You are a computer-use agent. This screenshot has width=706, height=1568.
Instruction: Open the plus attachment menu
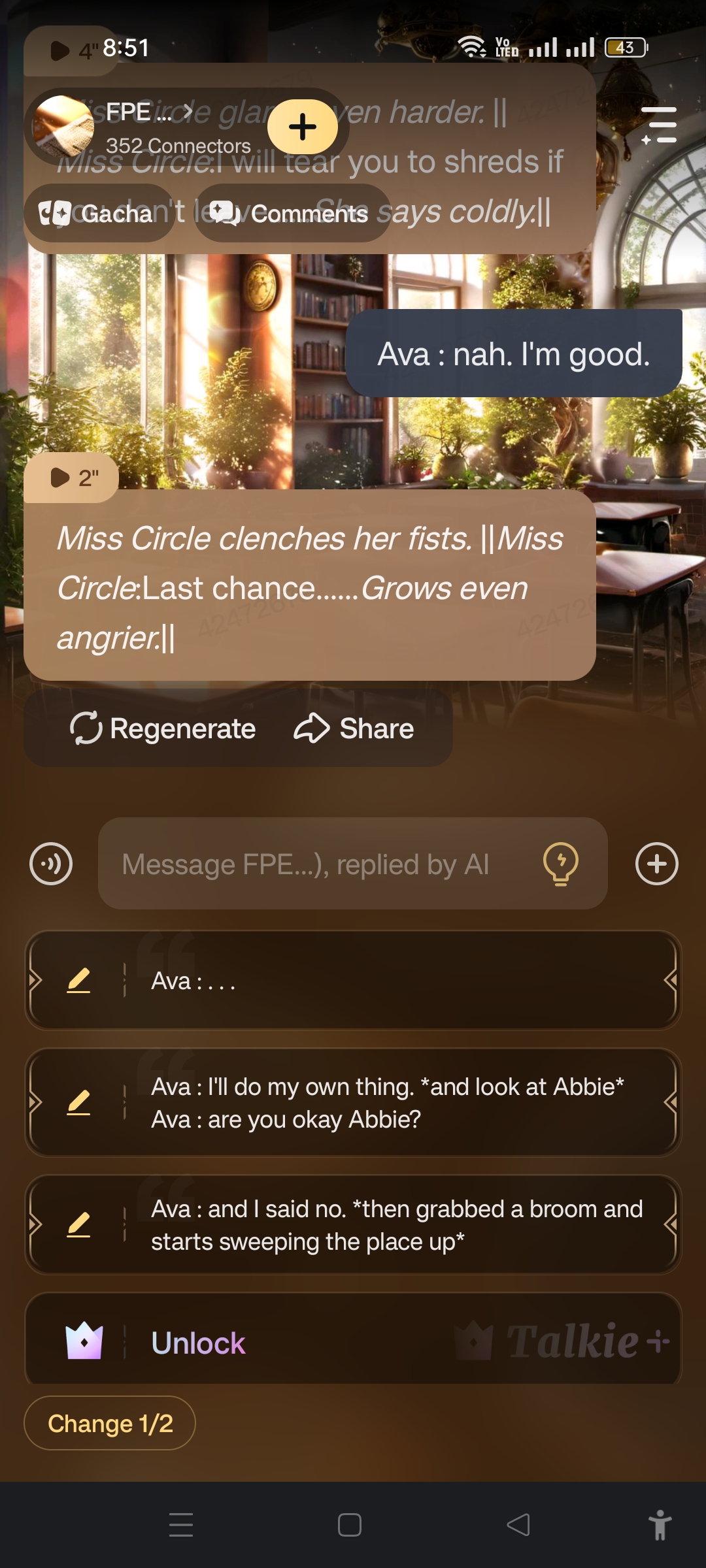point(656,864)
